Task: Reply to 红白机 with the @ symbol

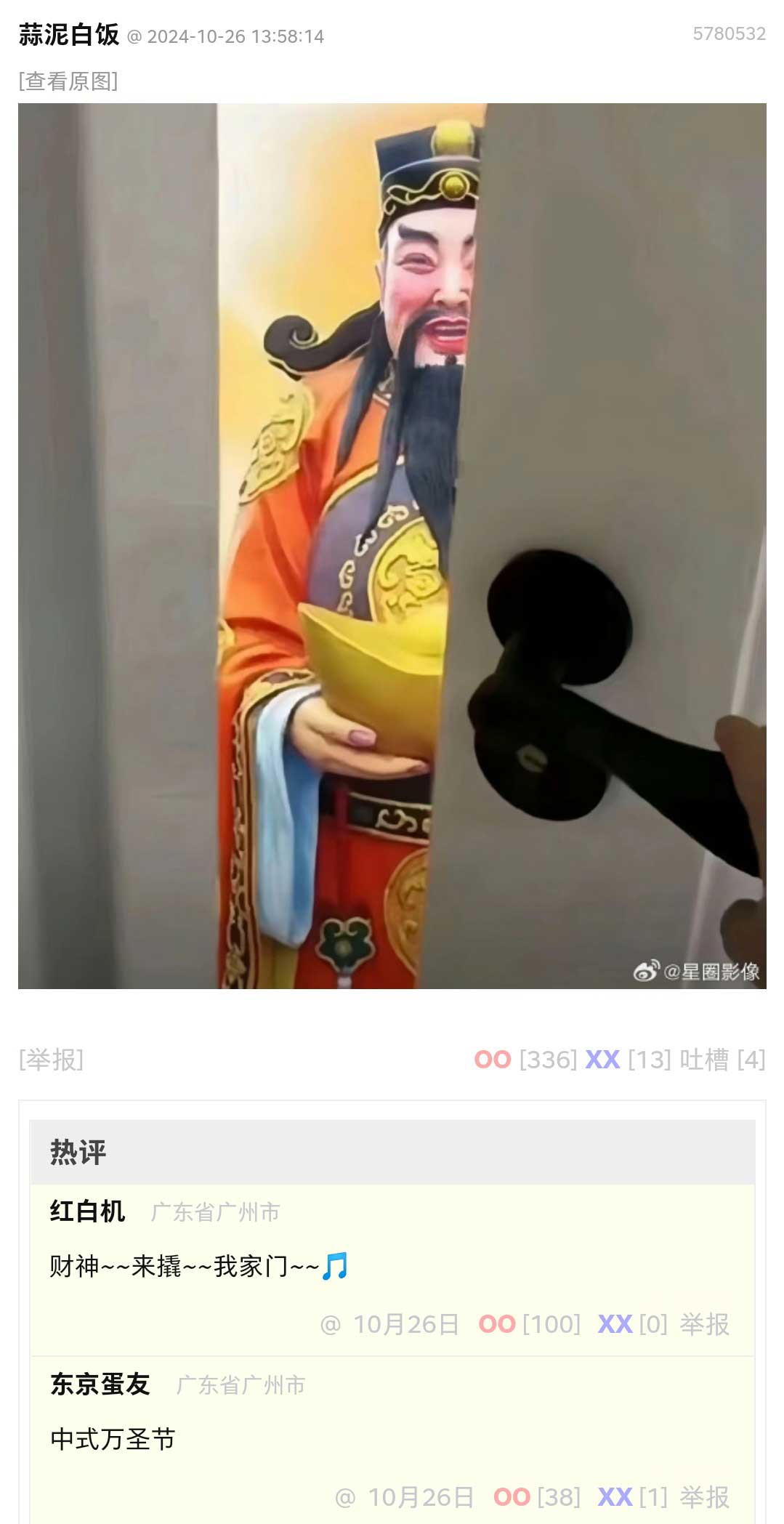Action: coord(331,1324)
